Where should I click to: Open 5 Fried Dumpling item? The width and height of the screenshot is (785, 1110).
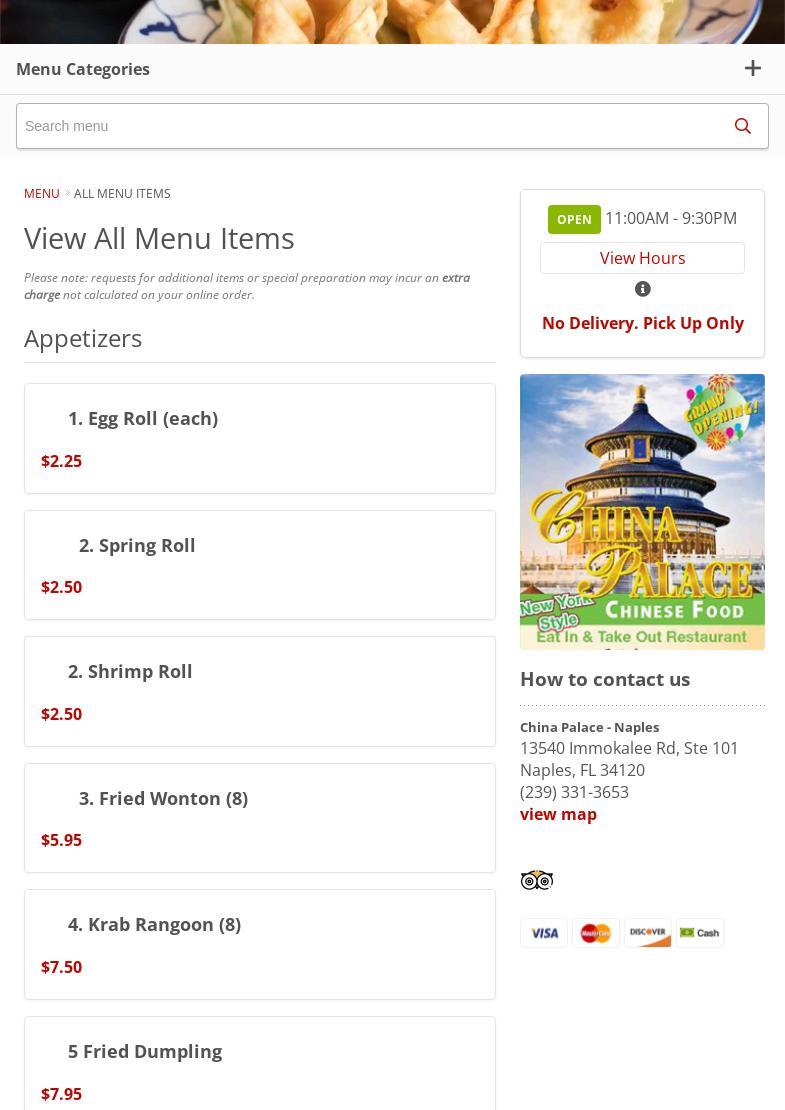145,1051
